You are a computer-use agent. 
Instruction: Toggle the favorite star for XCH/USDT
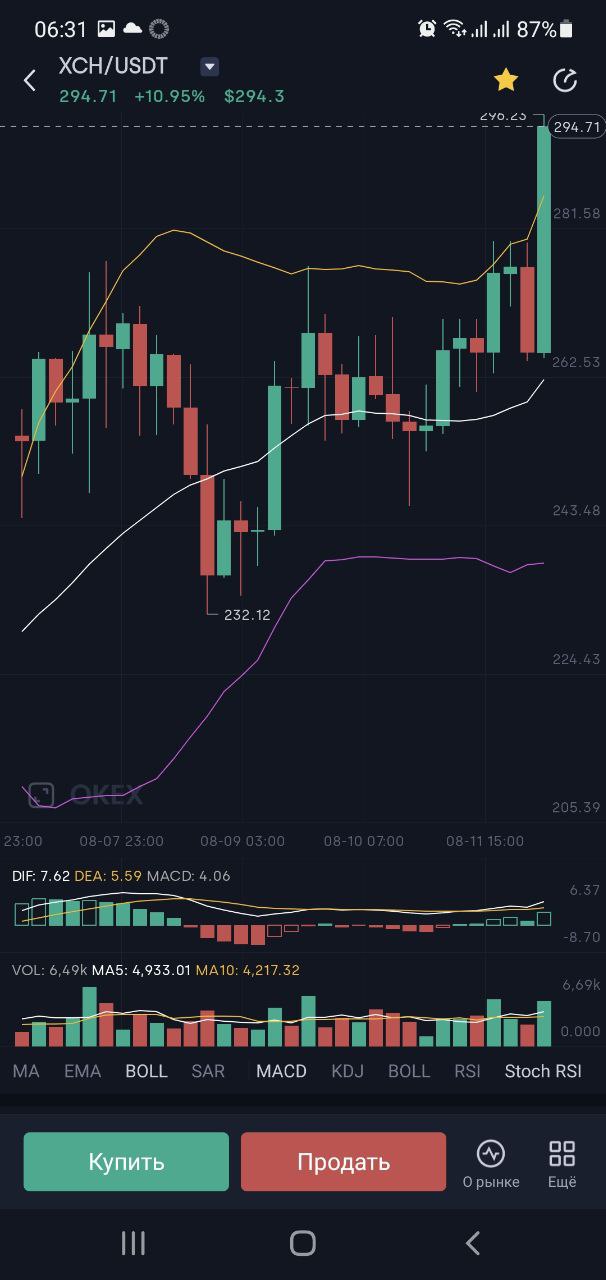(x=506, y=80)
